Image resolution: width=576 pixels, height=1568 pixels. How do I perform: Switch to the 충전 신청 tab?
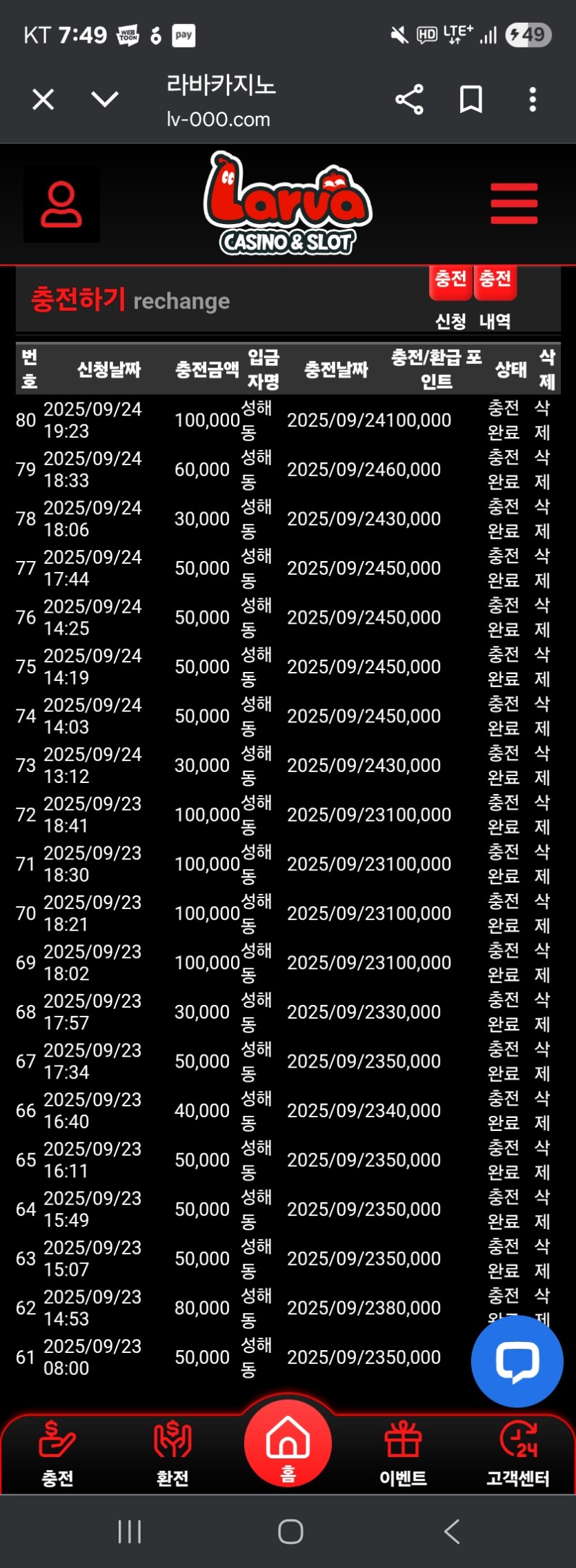tap(450, 283)
